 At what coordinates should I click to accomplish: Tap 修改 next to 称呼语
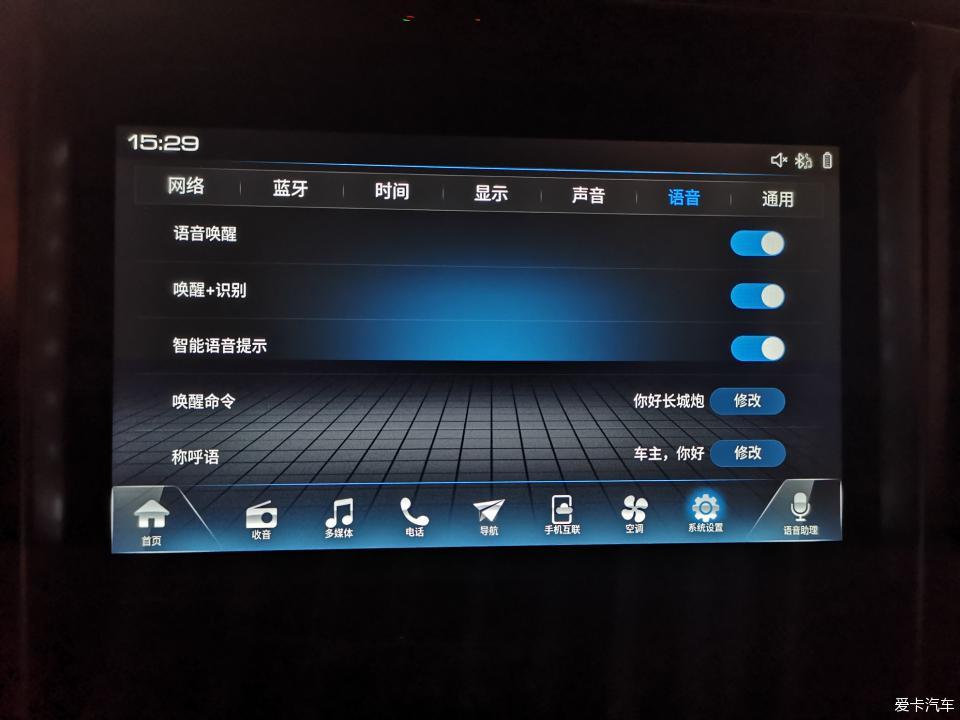click(748, 453)
